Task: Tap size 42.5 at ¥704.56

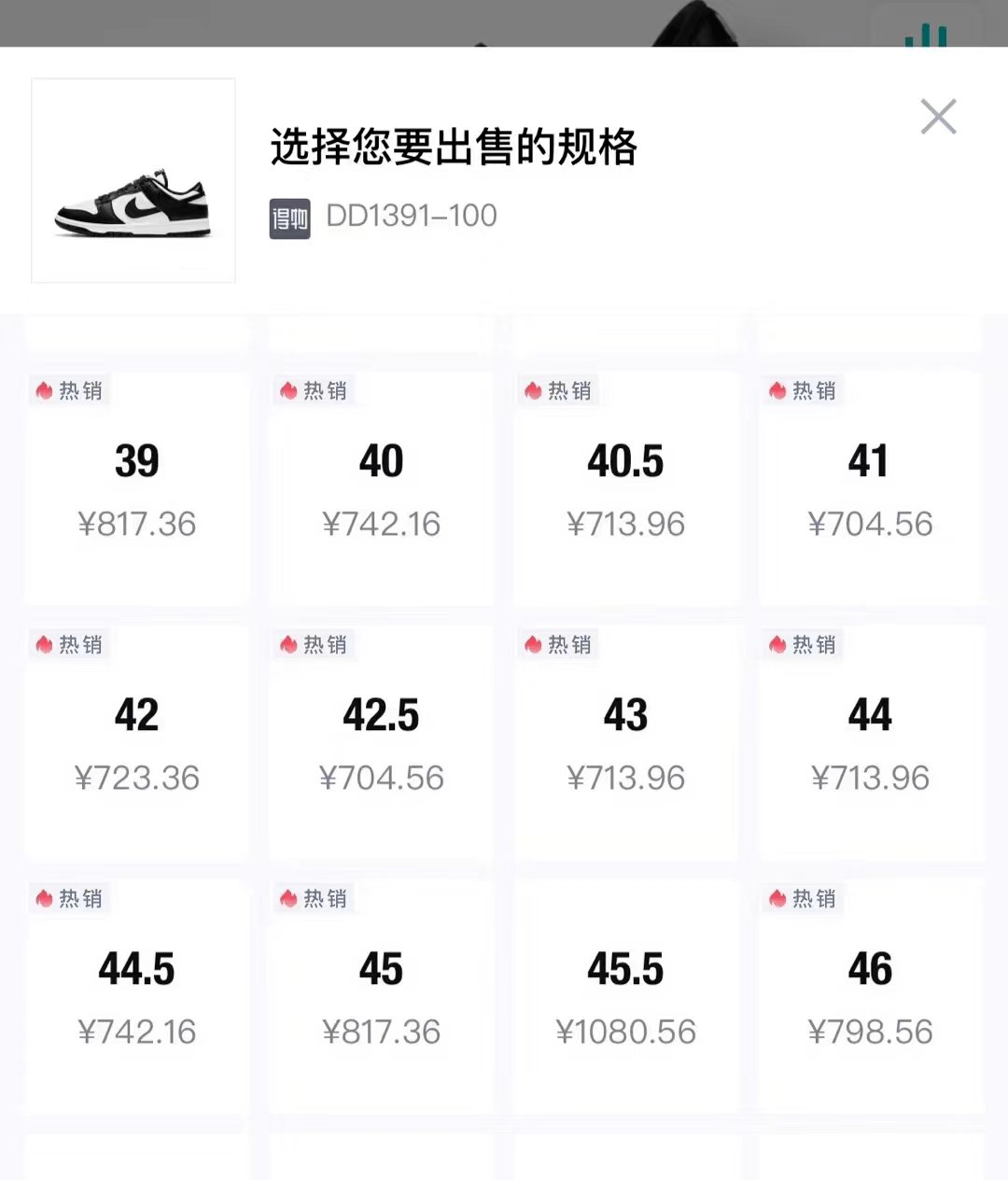Action: coord(381,743)
